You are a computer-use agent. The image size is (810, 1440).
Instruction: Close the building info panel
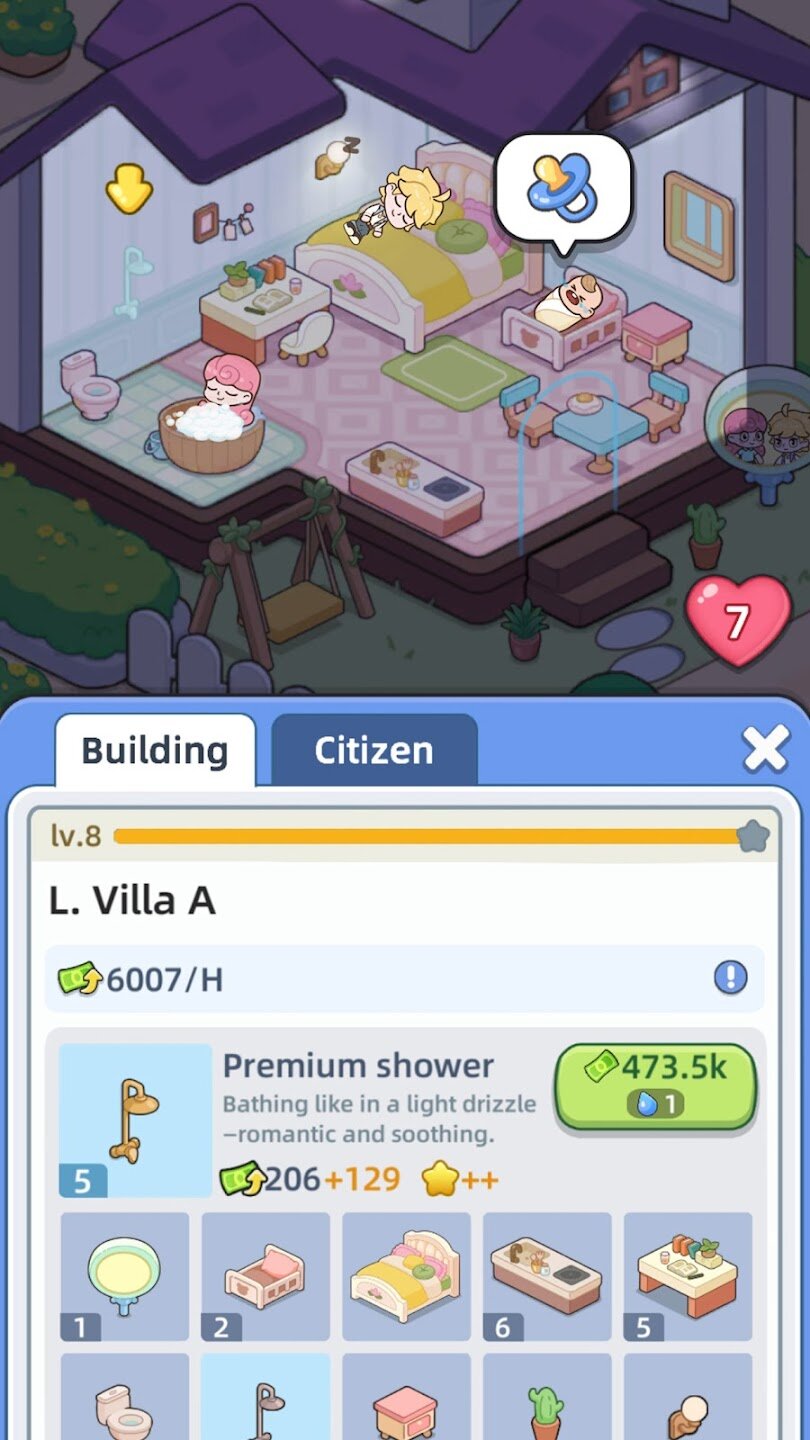pyautogui.click(x=766, y=749)
